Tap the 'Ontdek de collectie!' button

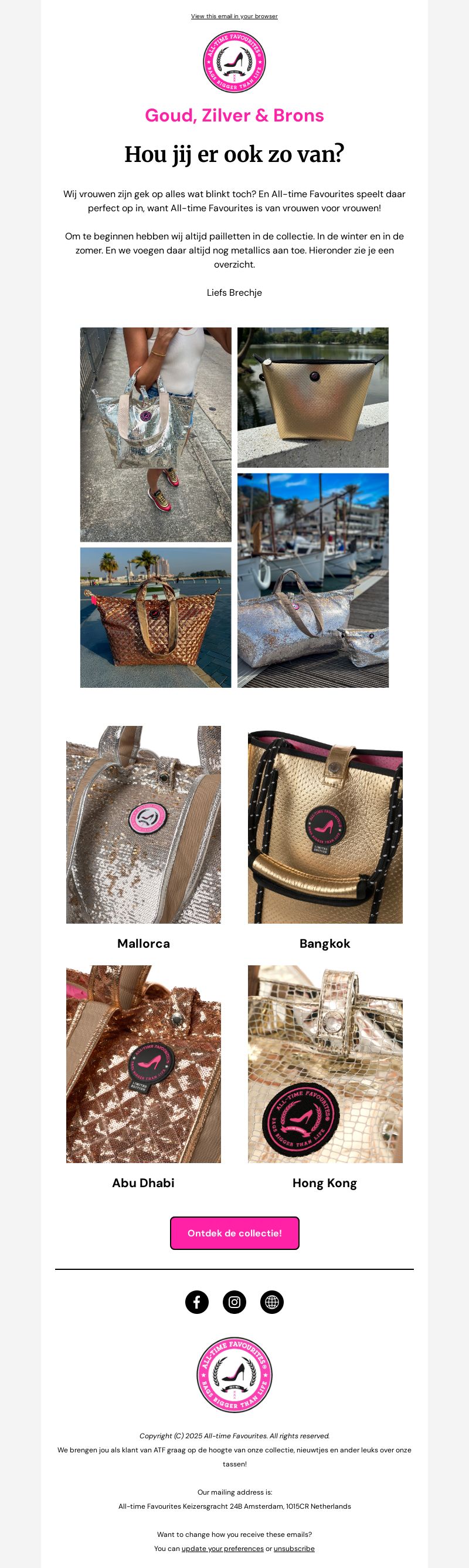tap(234, 1232)
